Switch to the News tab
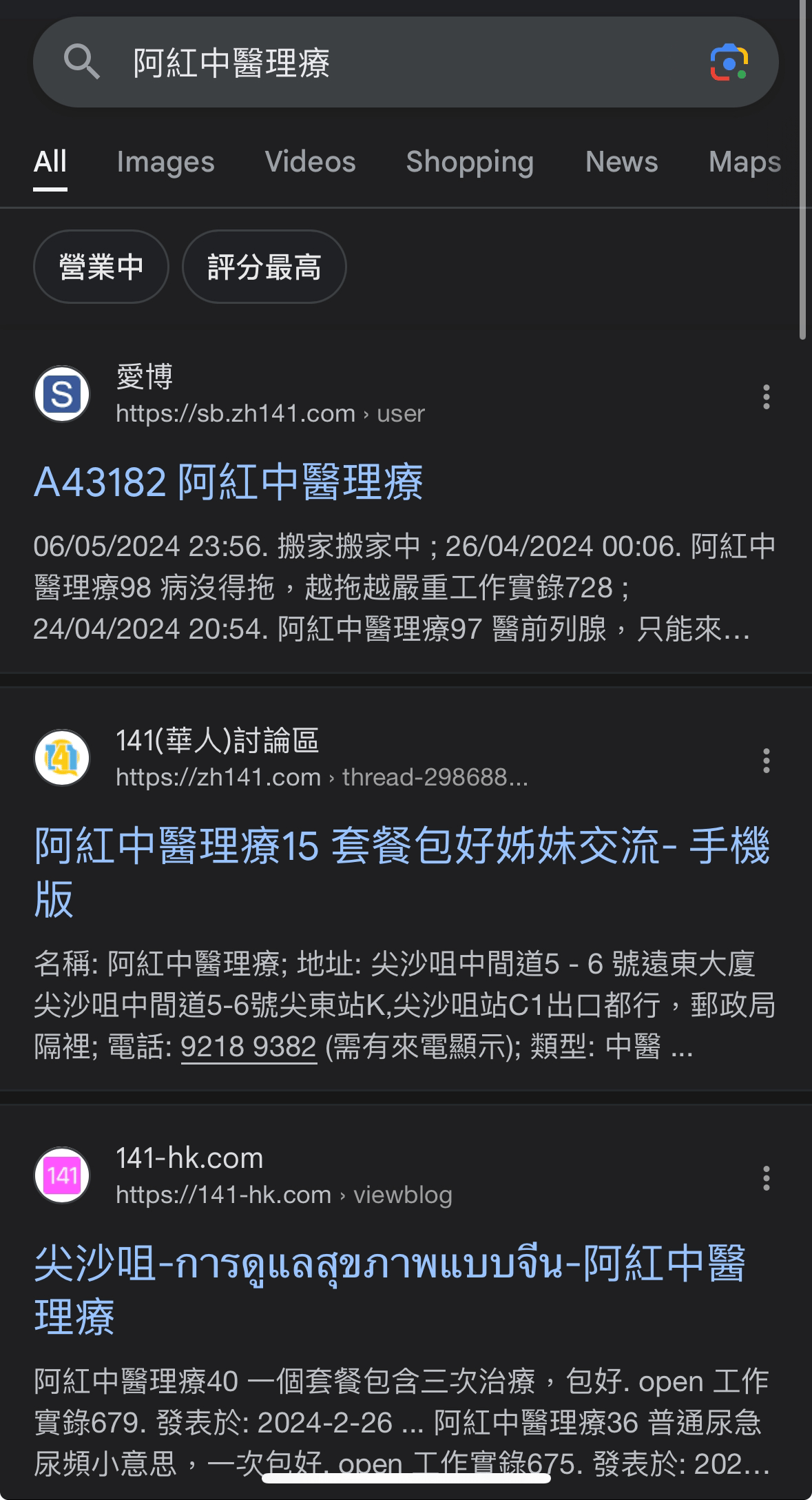Screen dimensions: 812x1500 [621, 162]
